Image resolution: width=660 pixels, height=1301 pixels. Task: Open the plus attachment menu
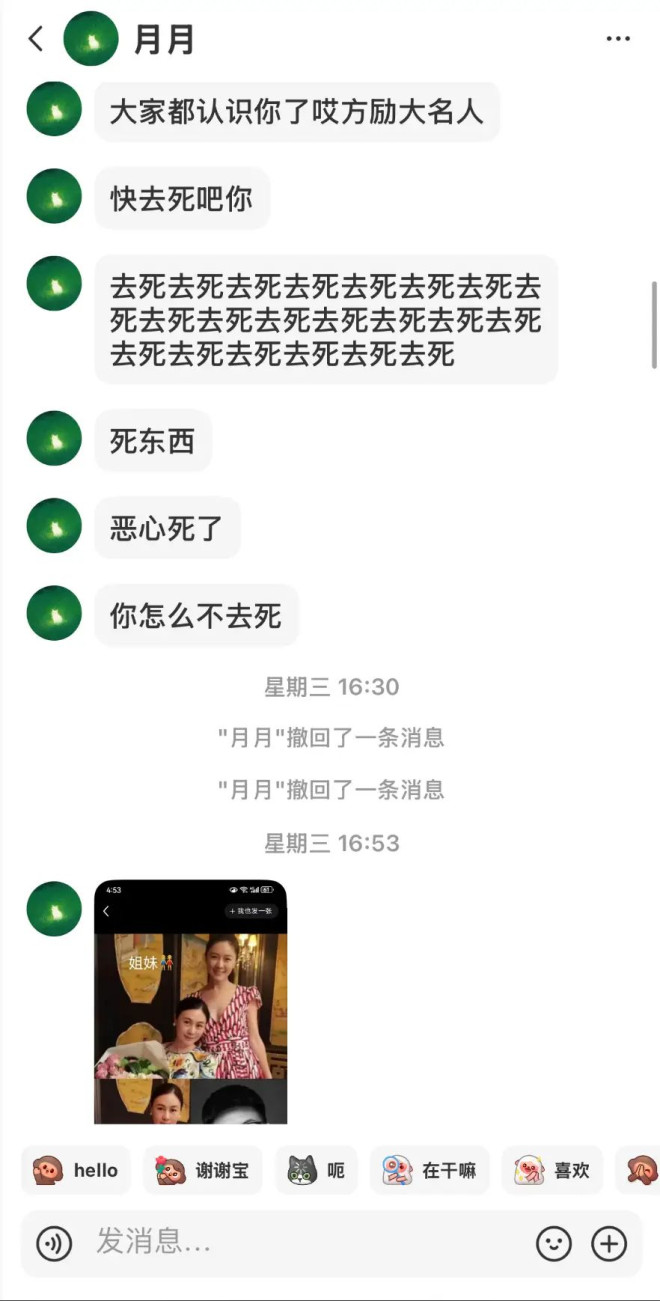pyautogui.click(x=609, y=1244)
